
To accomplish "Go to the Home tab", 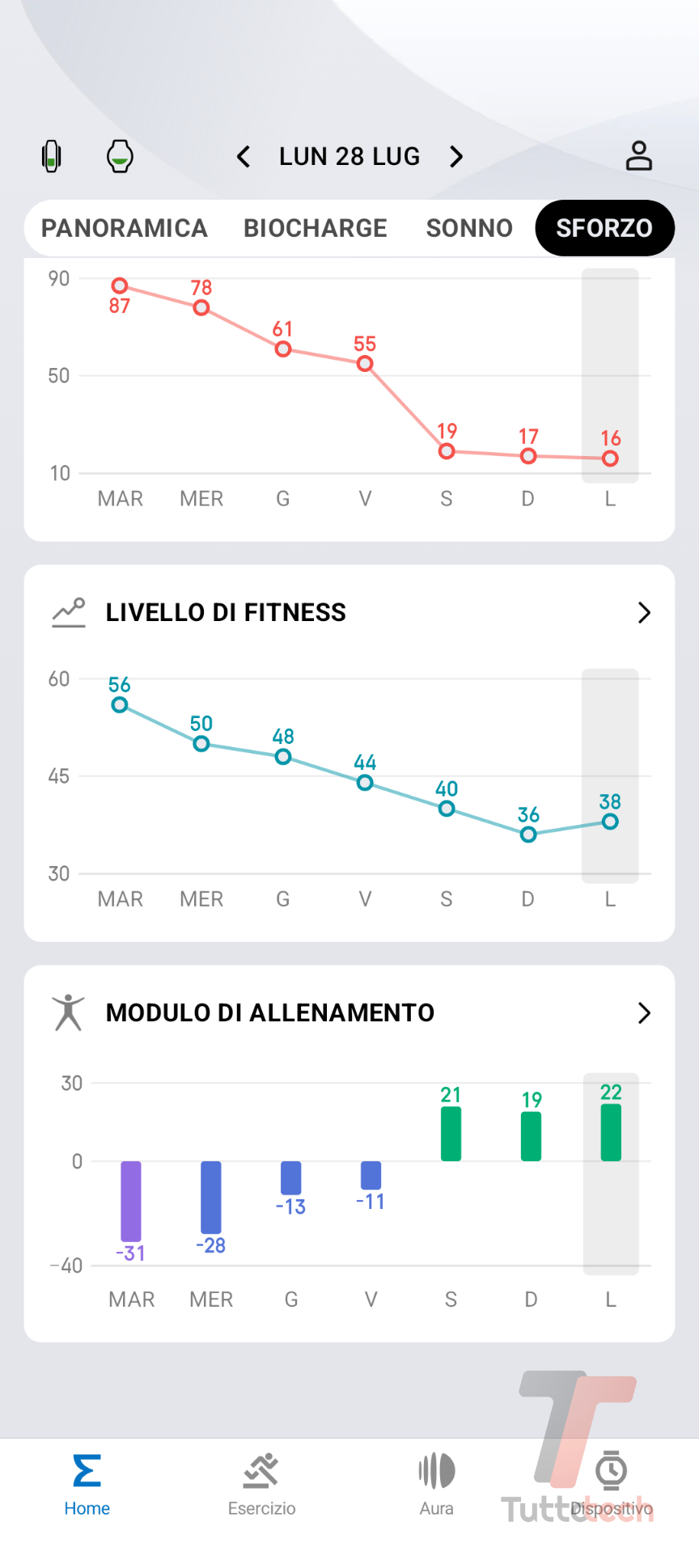I will click(87, 1485).
